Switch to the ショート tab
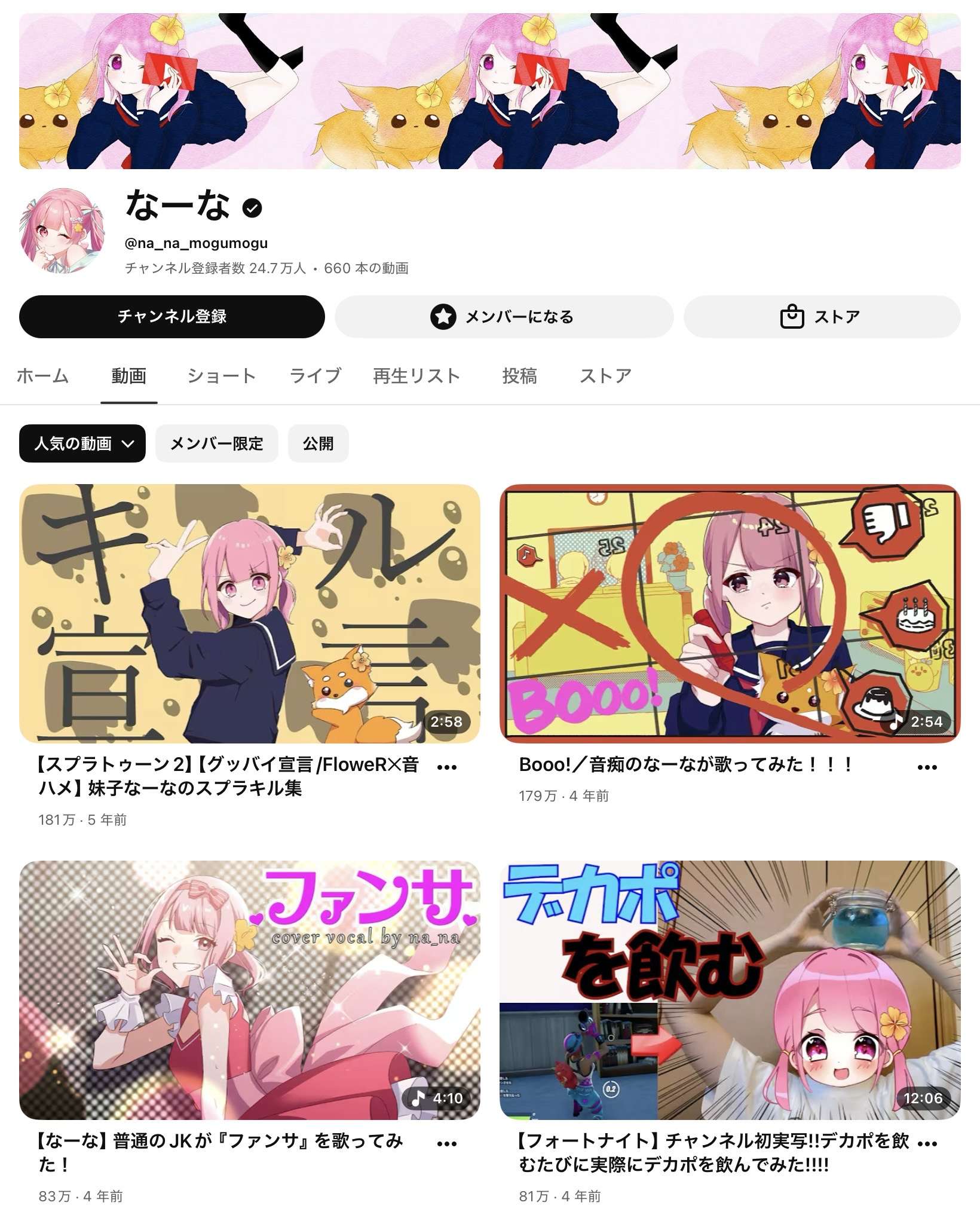This screenshot has height=1221, width=980. 221,376
